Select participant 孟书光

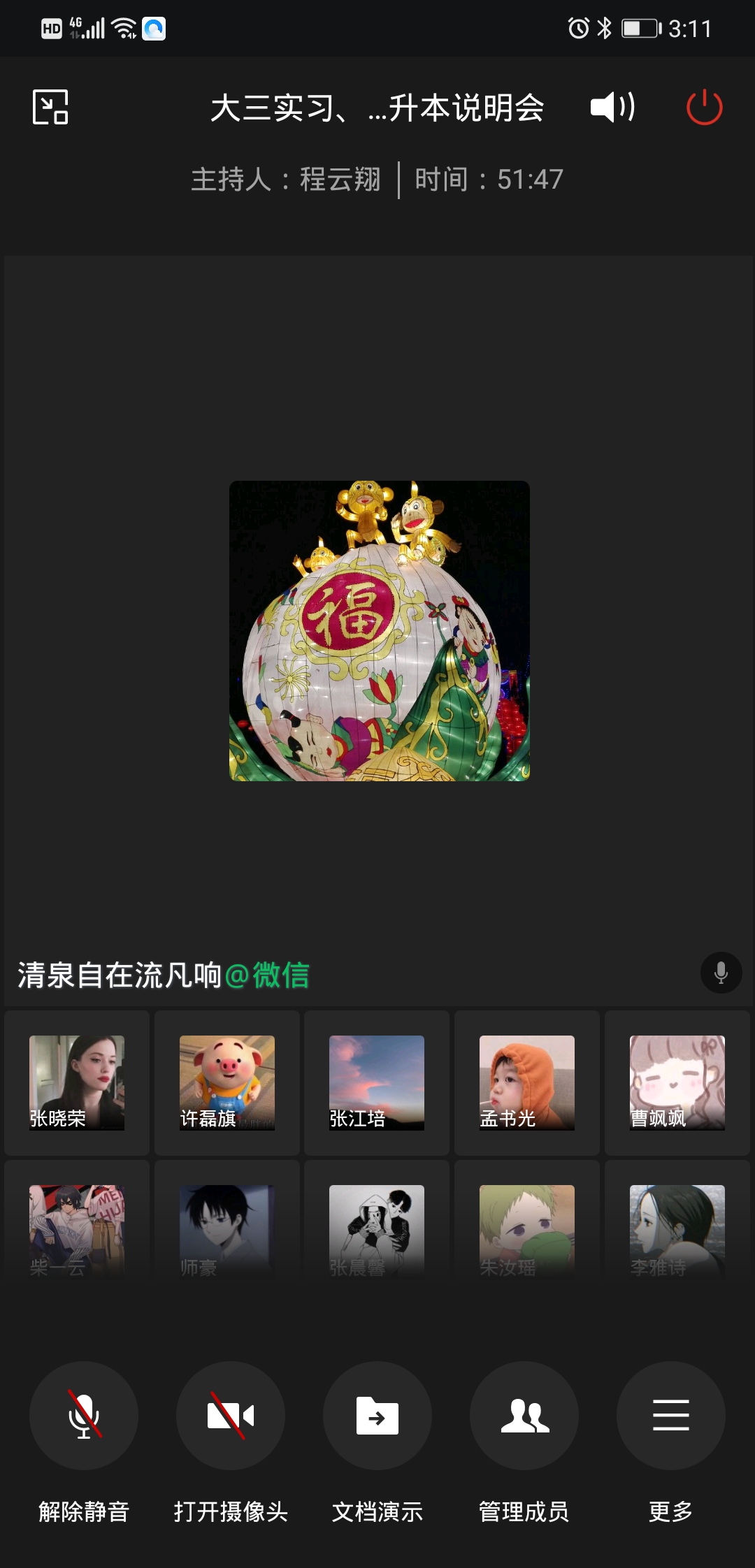tap(527, 1082)
